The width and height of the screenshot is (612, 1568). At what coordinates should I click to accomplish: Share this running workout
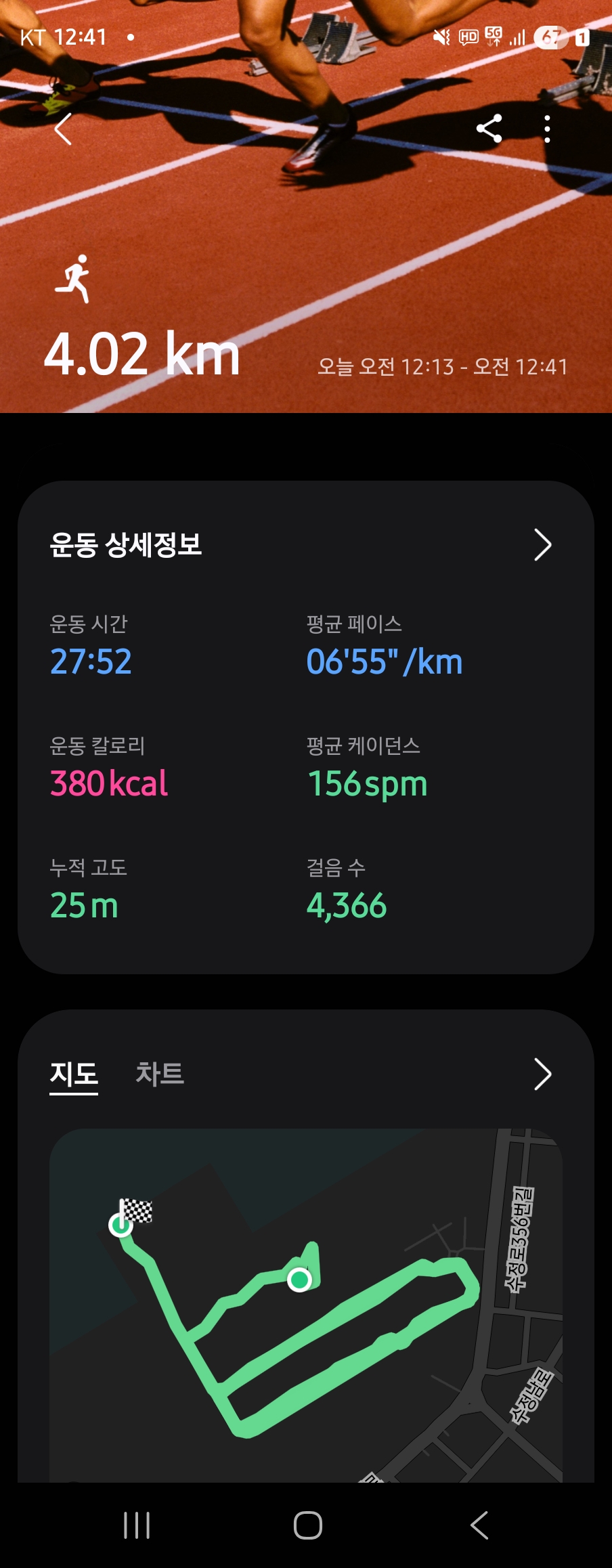tap(489, 129)
